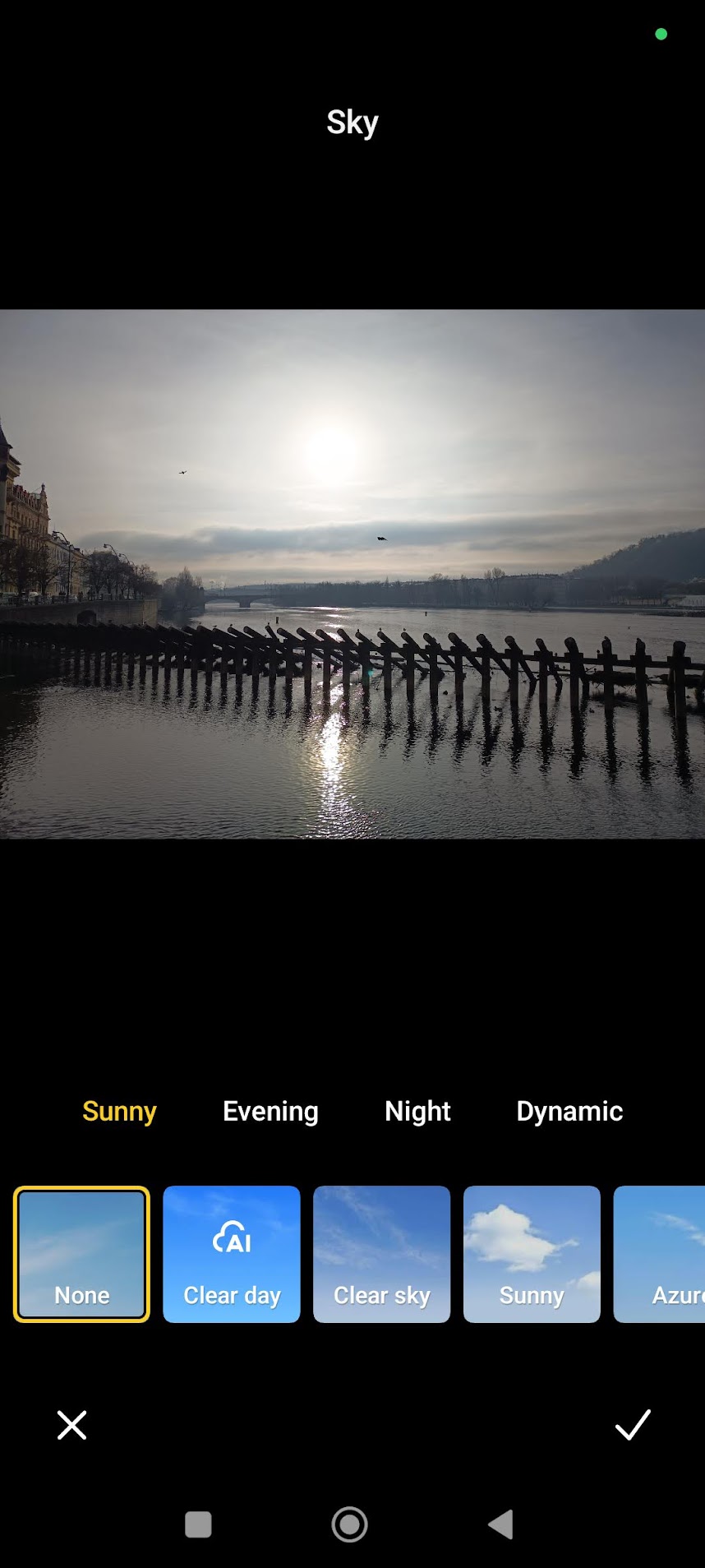Select the Dynamic sky tab

coord(569,1111)
